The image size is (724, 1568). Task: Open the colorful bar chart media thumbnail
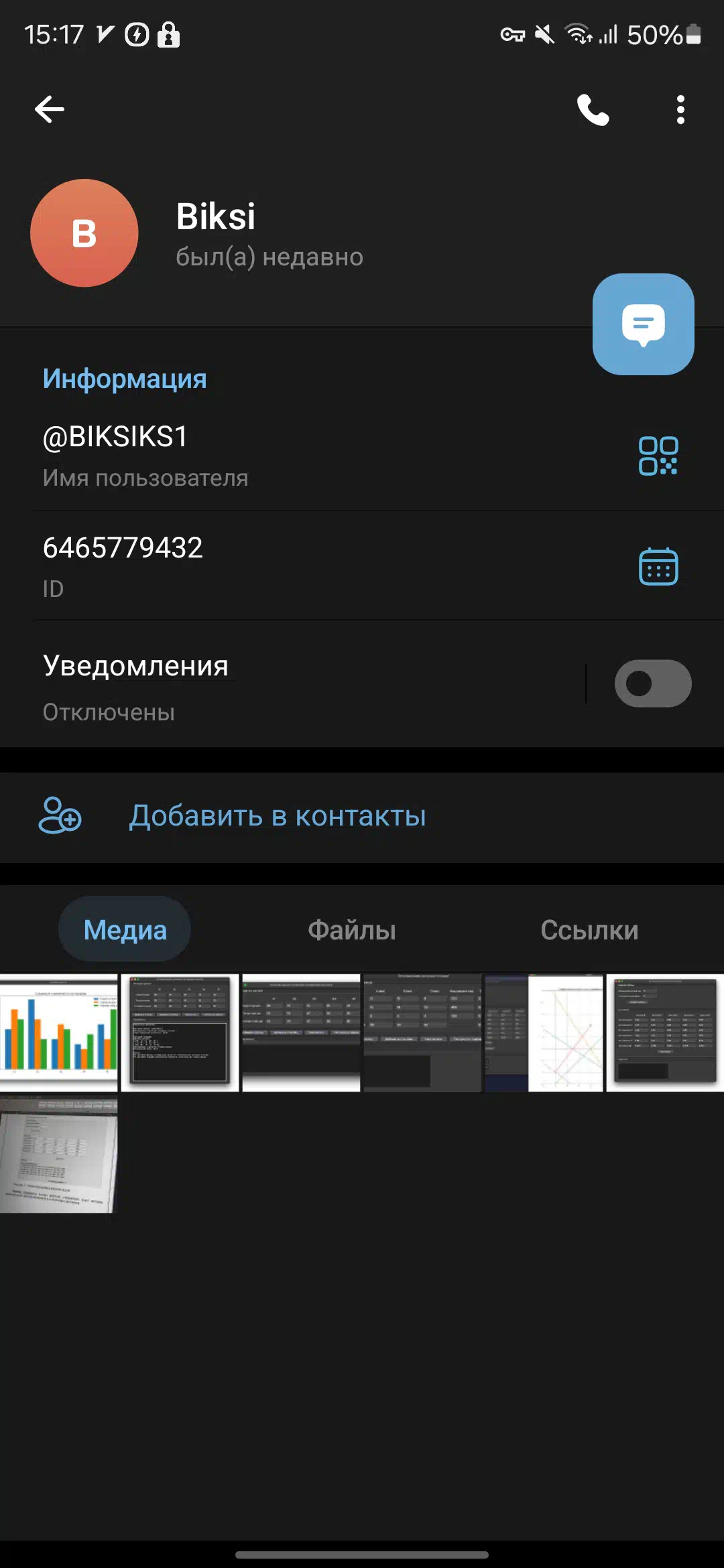58,1033
